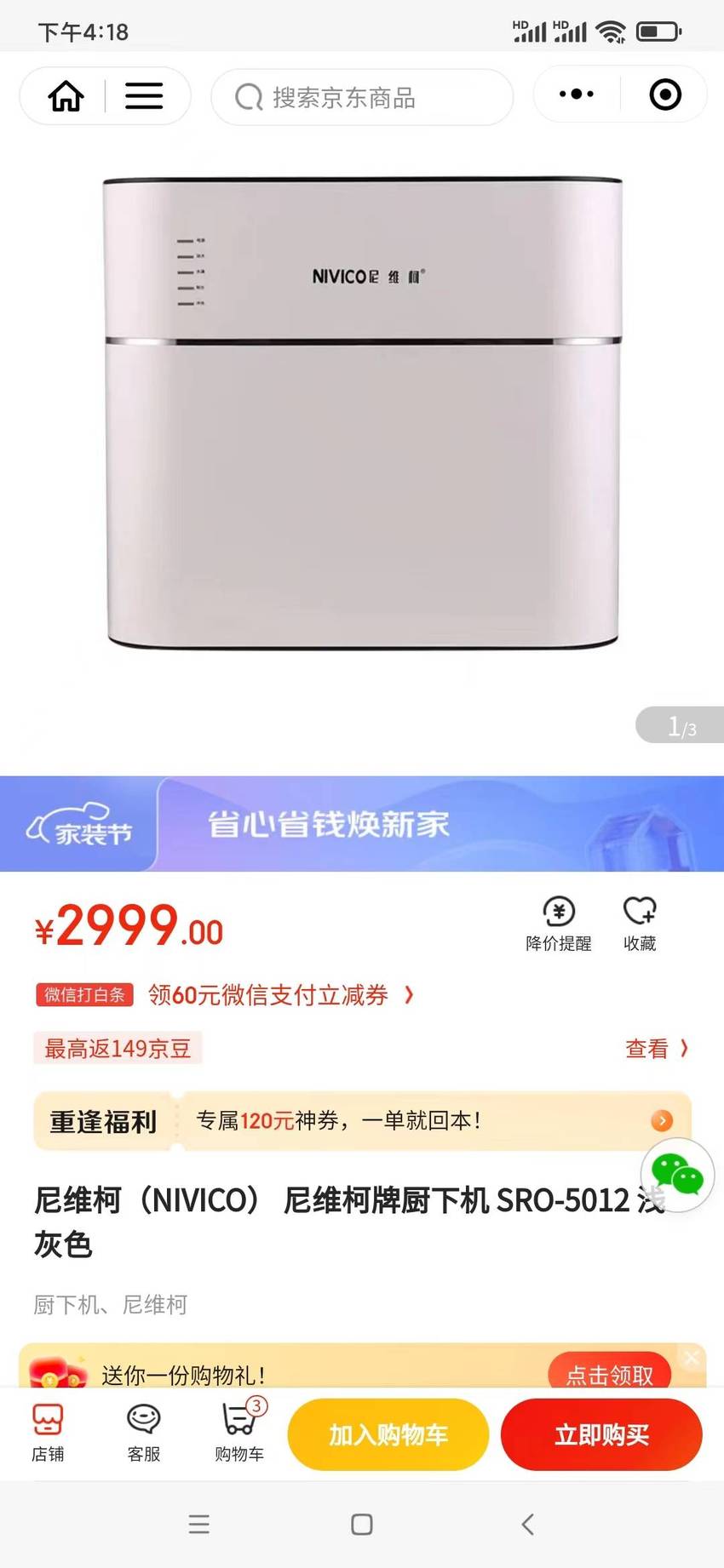Open the hamburger menu beside home
The width and height of the screenshot is (724, 1568).
tap(144, 96)
